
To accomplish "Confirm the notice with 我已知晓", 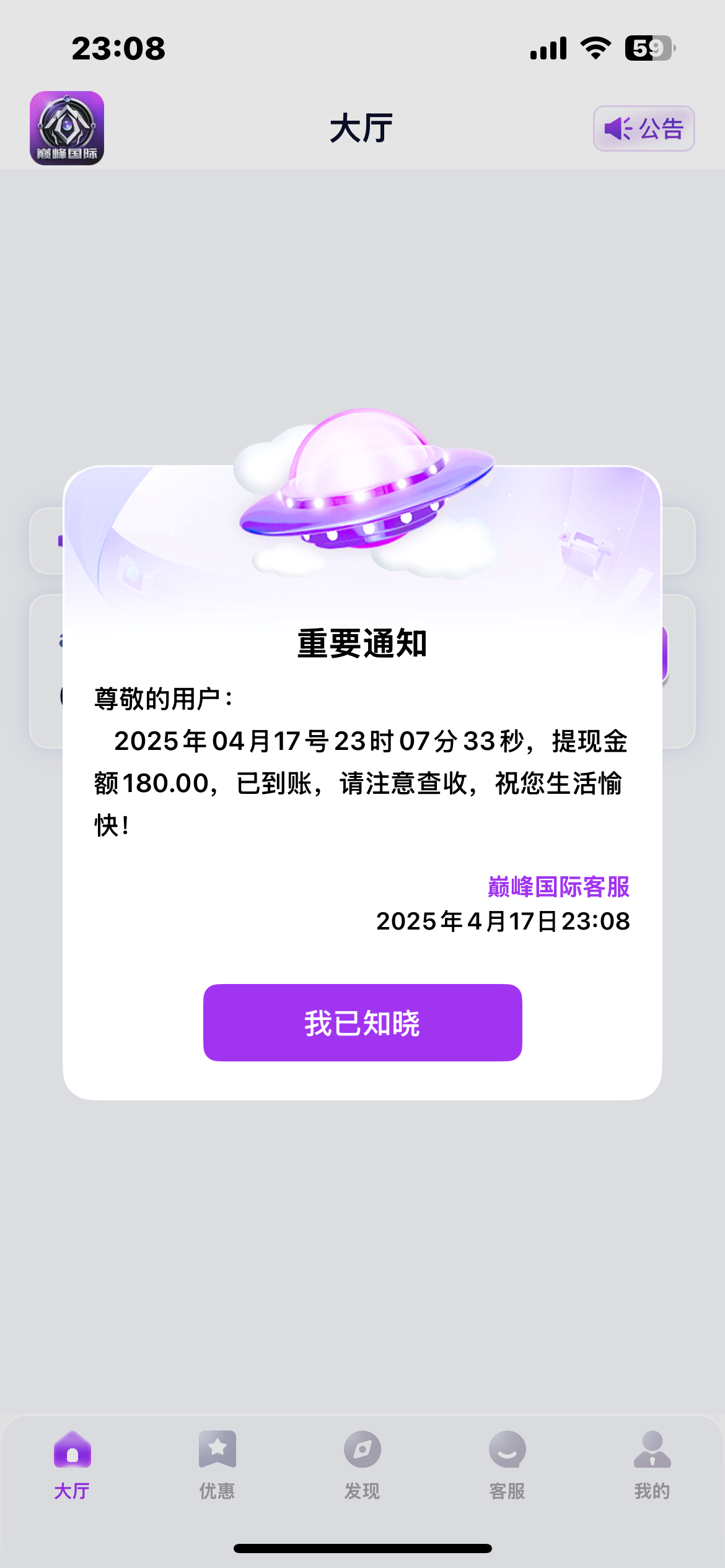I will [362, 1022].
